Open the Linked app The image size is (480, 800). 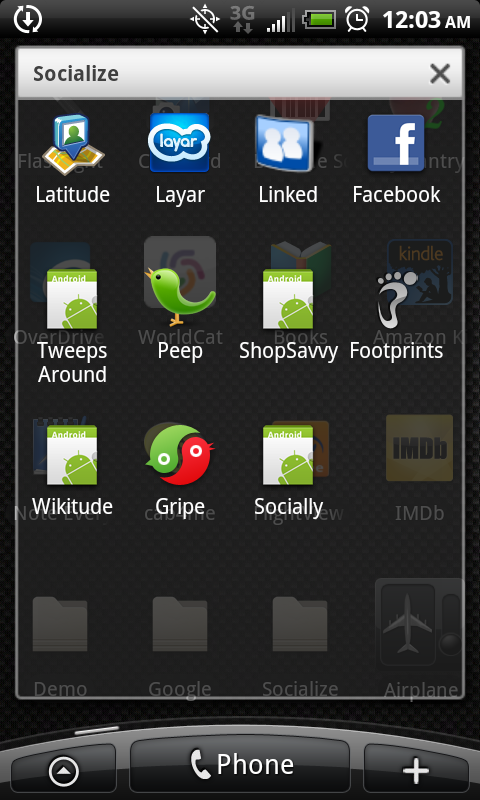point(288,160)
